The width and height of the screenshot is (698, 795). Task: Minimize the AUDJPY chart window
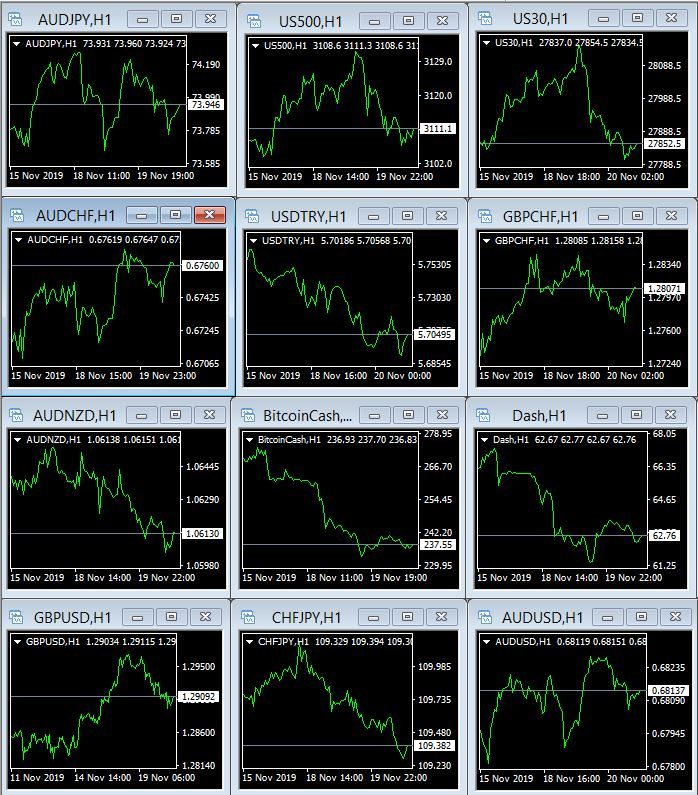point(143,18)
